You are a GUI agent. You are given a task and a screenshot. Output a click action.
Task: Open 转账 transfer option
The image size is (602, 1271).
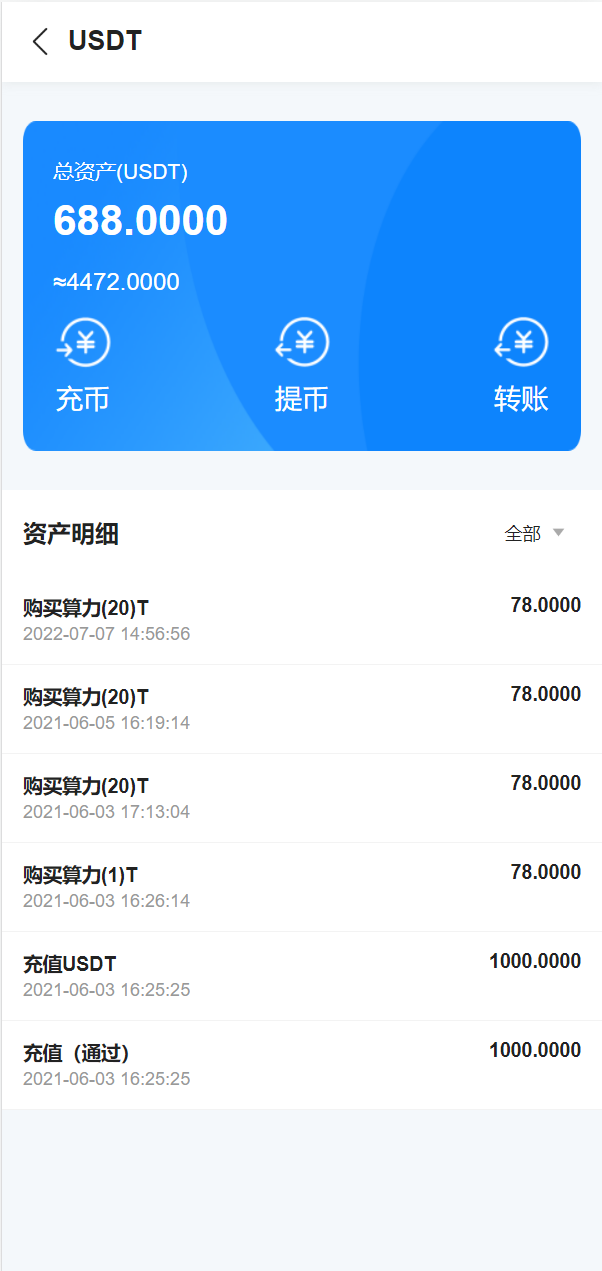[521, 366]
